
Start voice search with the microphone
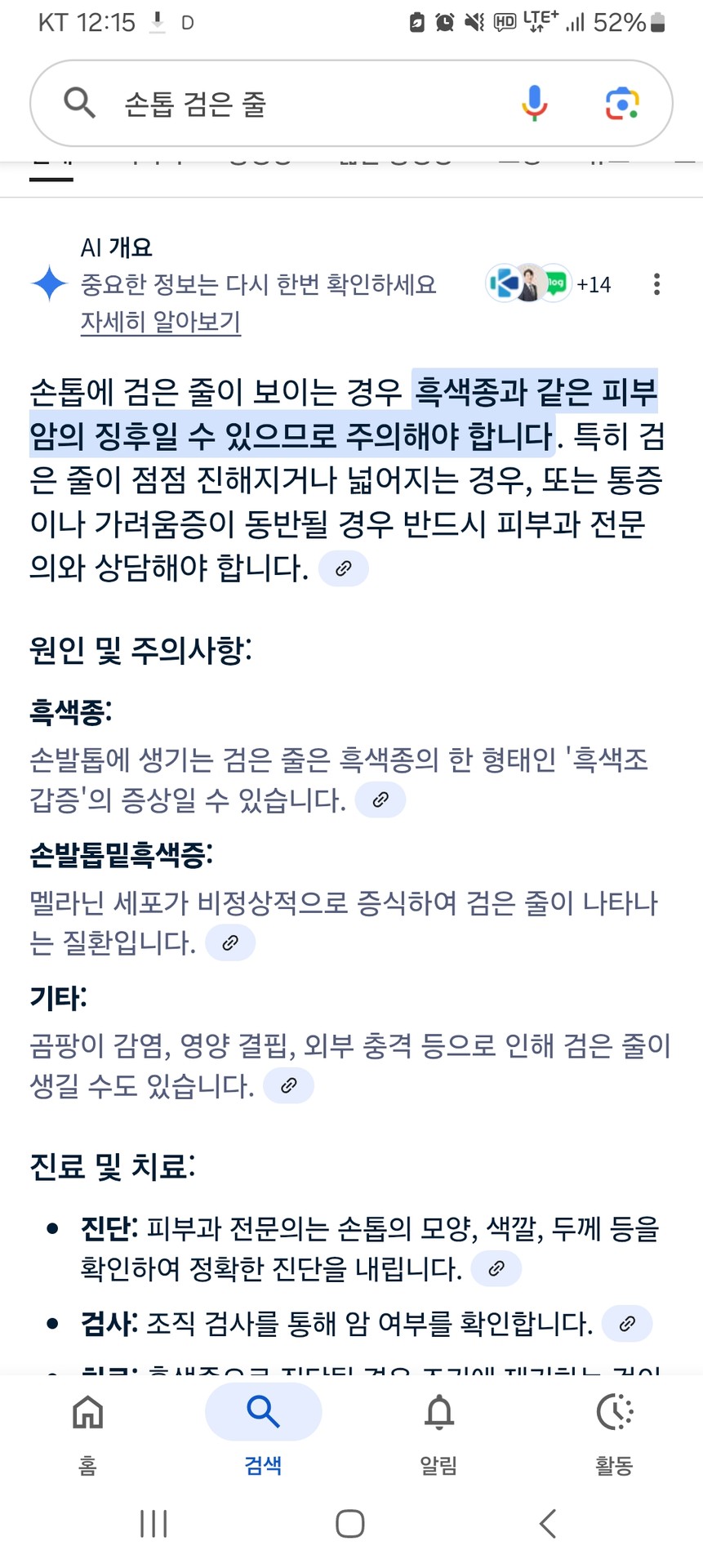[534, 104]
